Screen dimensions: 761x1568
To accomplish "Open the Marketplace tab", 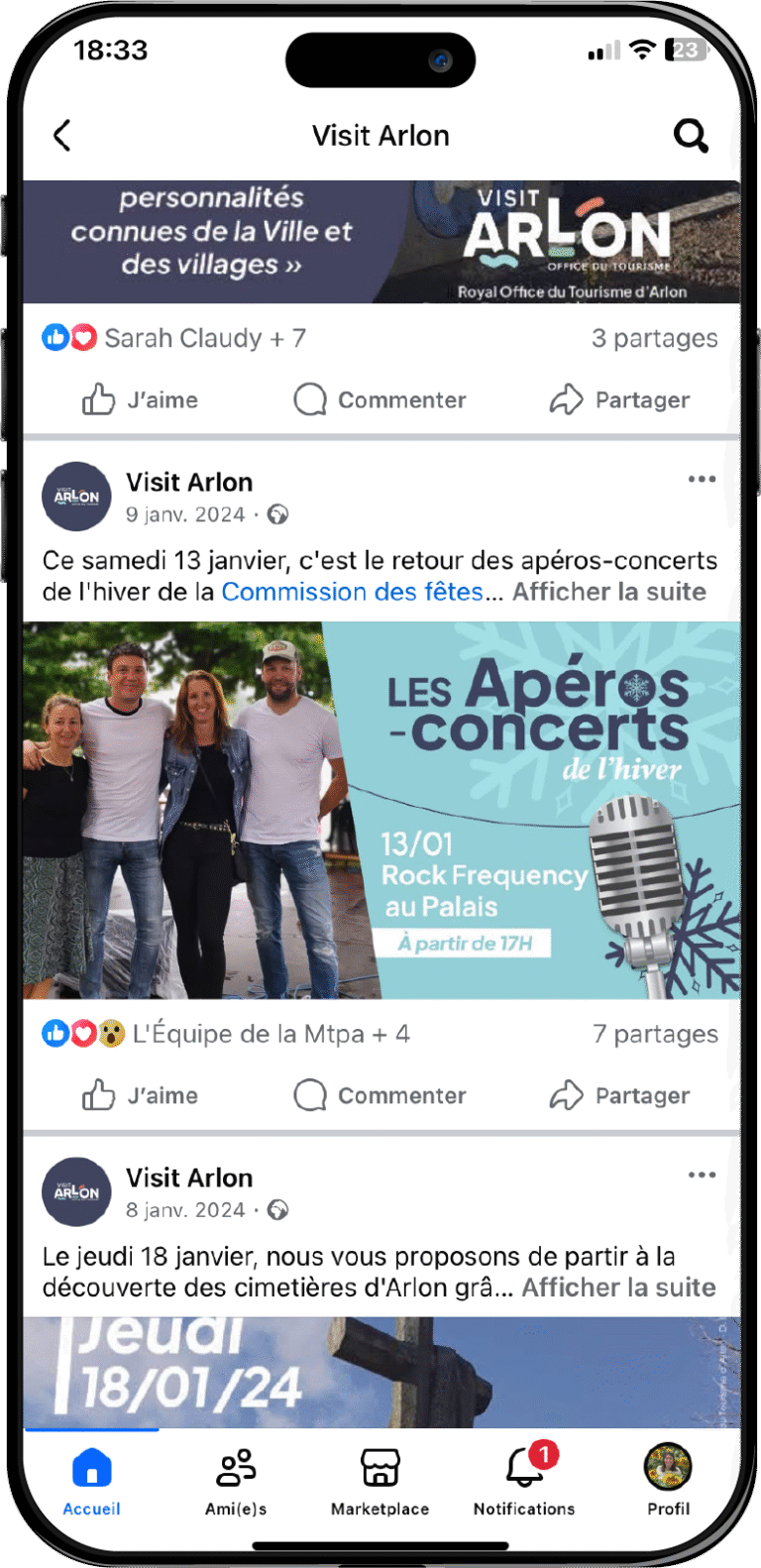I will (x=380, y=1481).
